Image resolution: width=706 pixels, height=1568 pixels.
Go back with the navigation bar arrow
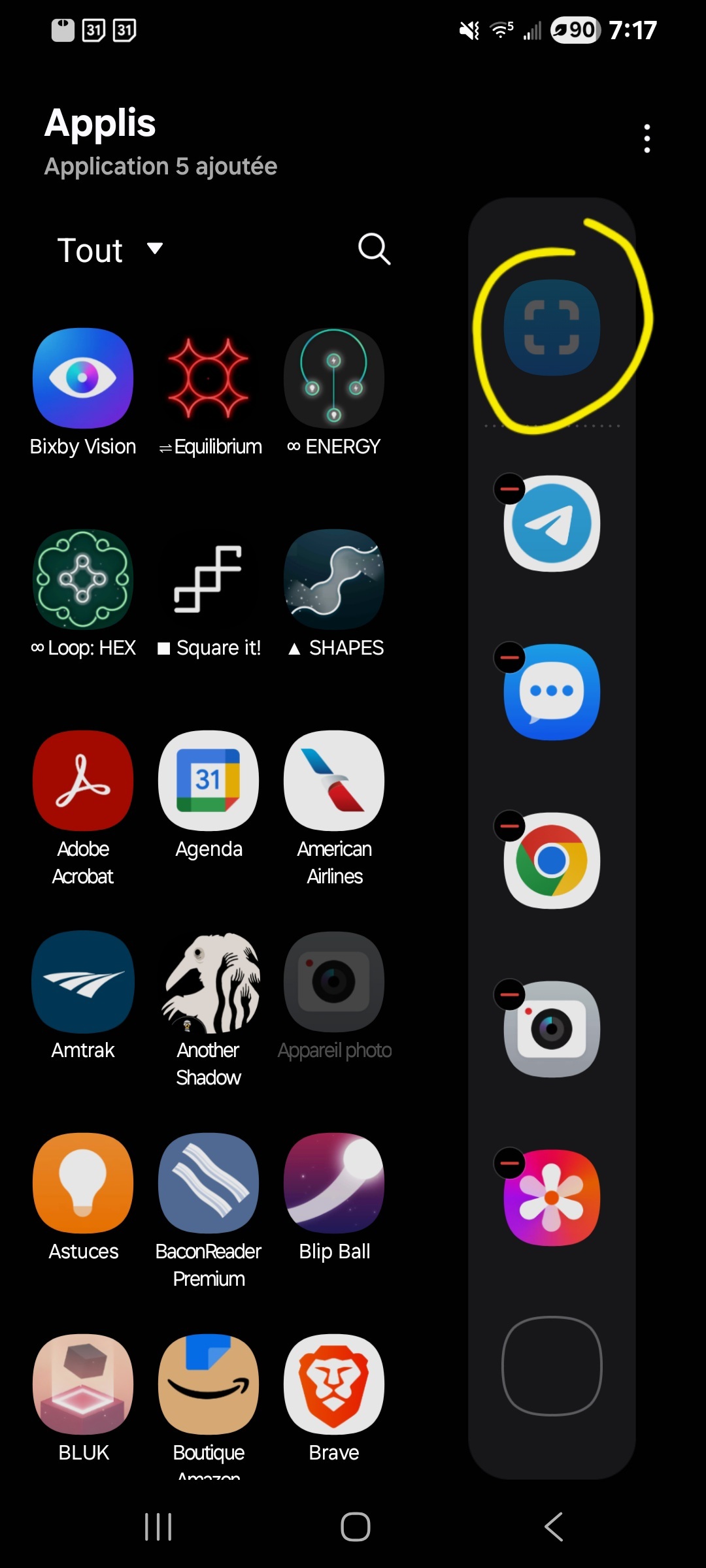click(x=553, y=1527)
